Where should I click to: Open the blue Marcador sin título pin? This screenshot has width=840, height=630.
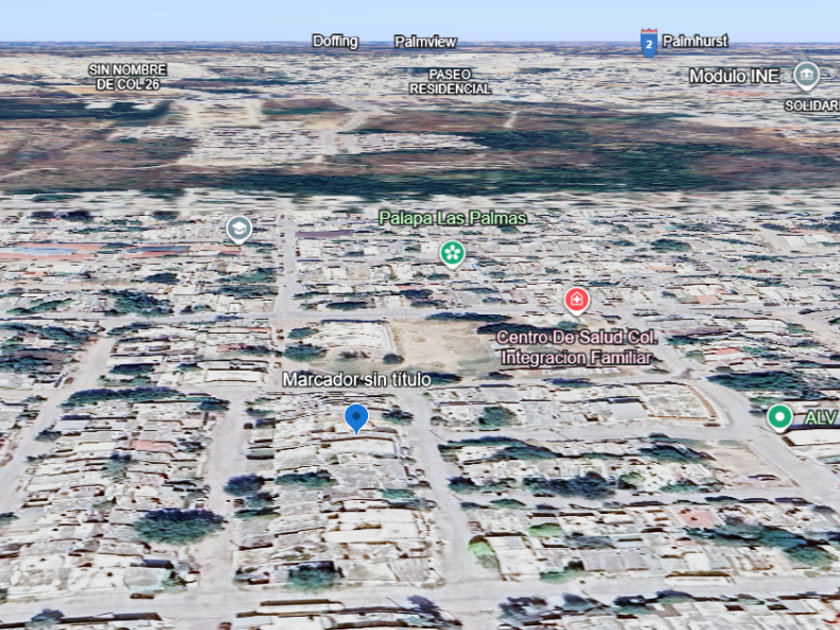click(356, 417)
